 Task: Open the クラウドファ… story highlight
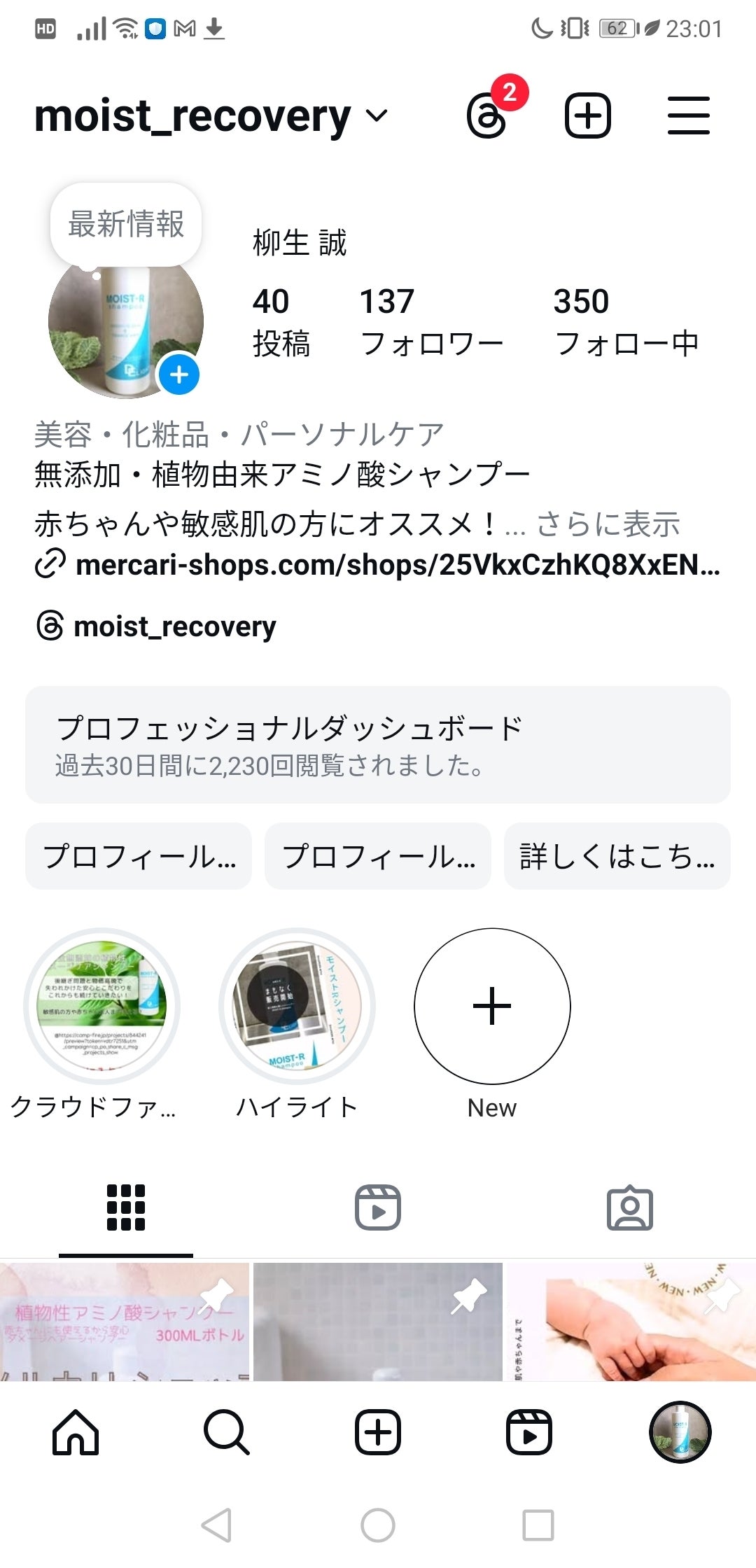pos(102,1007)
